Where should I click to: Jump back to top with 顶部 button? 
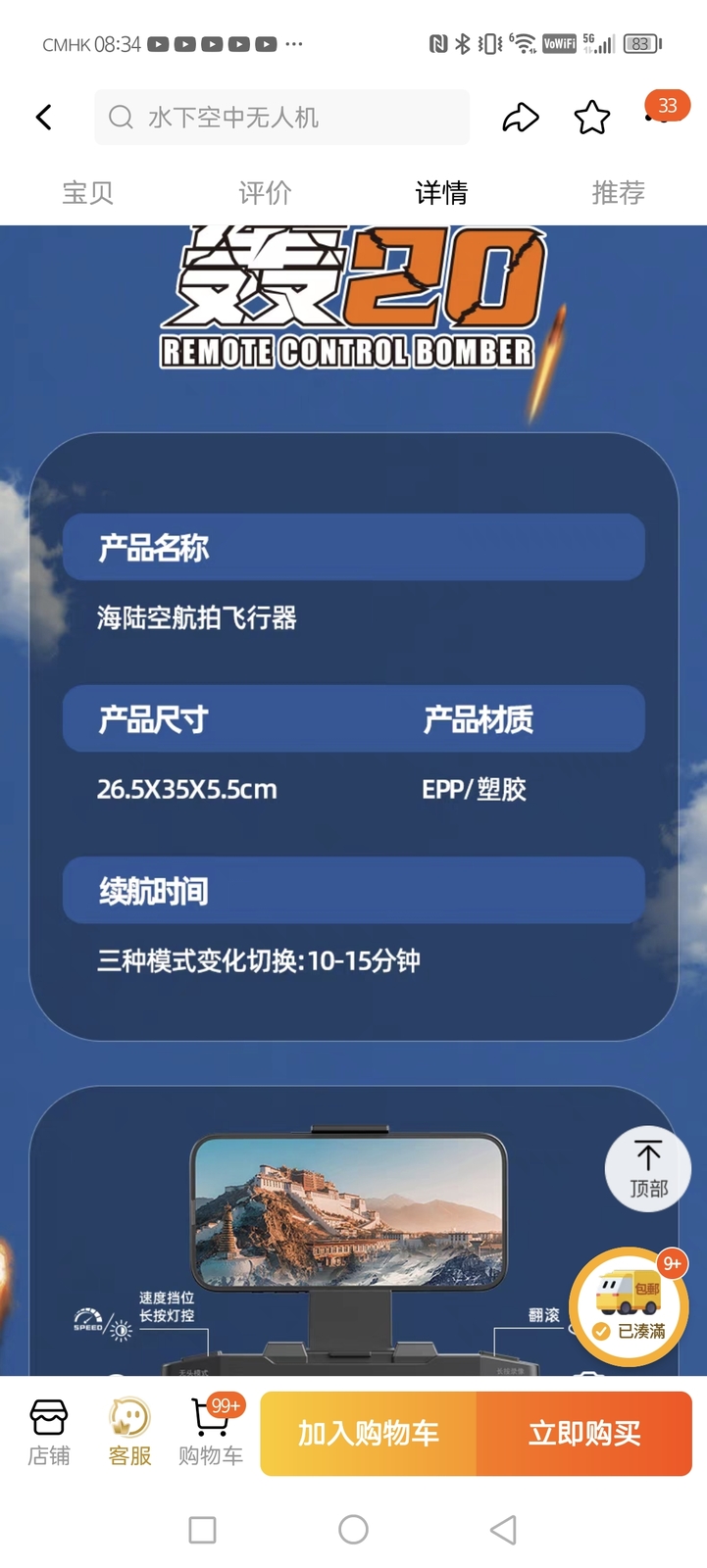coord(647,1168)
